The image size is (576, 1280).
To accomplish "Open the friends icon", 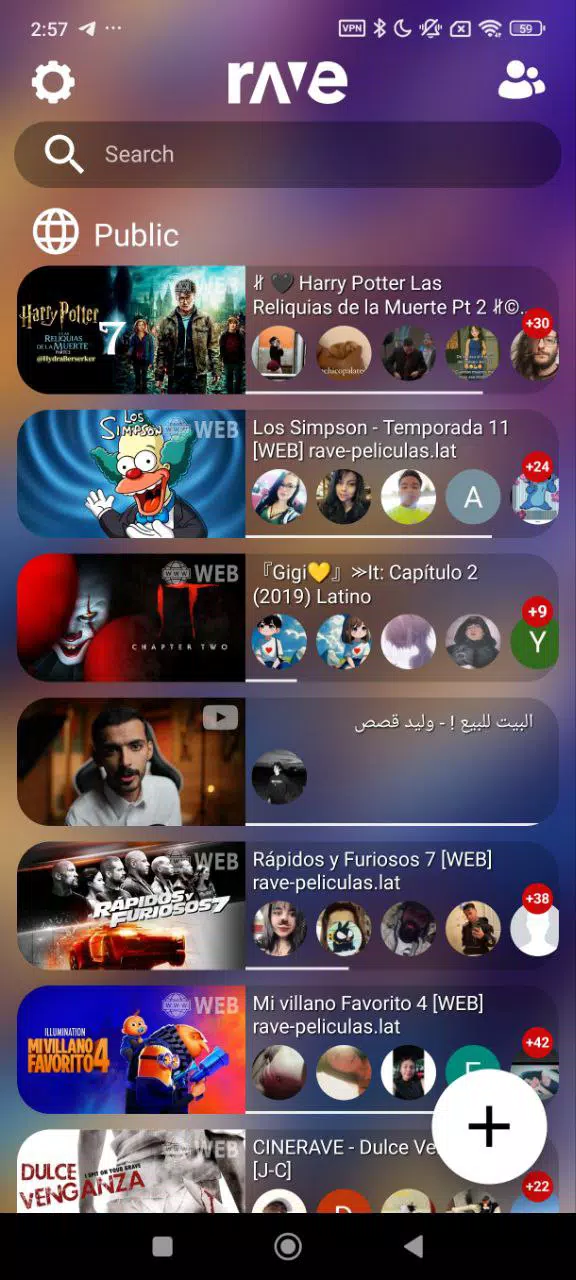I will point(522,81).
